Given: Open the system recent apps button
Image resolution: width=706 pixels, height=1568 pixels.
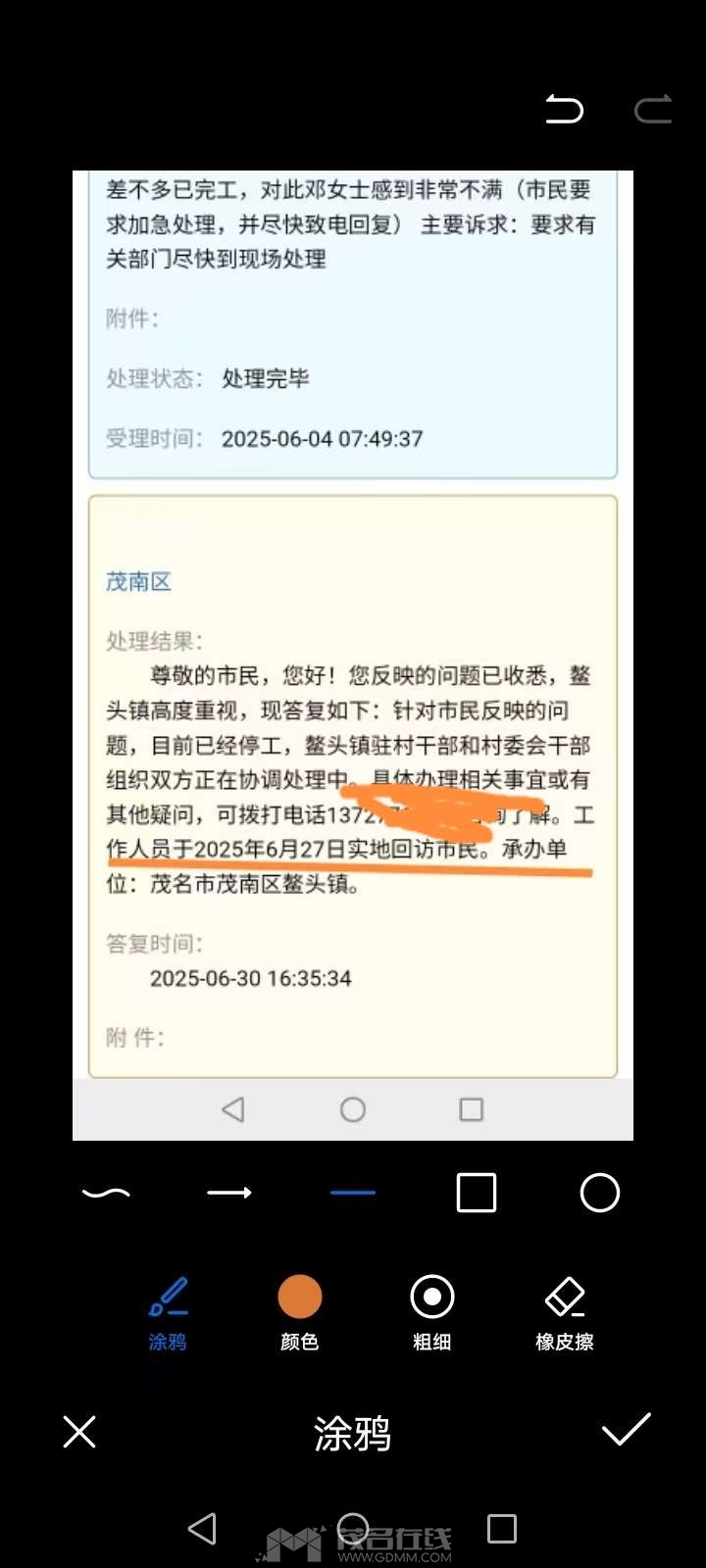Looking at the screenshot, I should click(502, 1529).
